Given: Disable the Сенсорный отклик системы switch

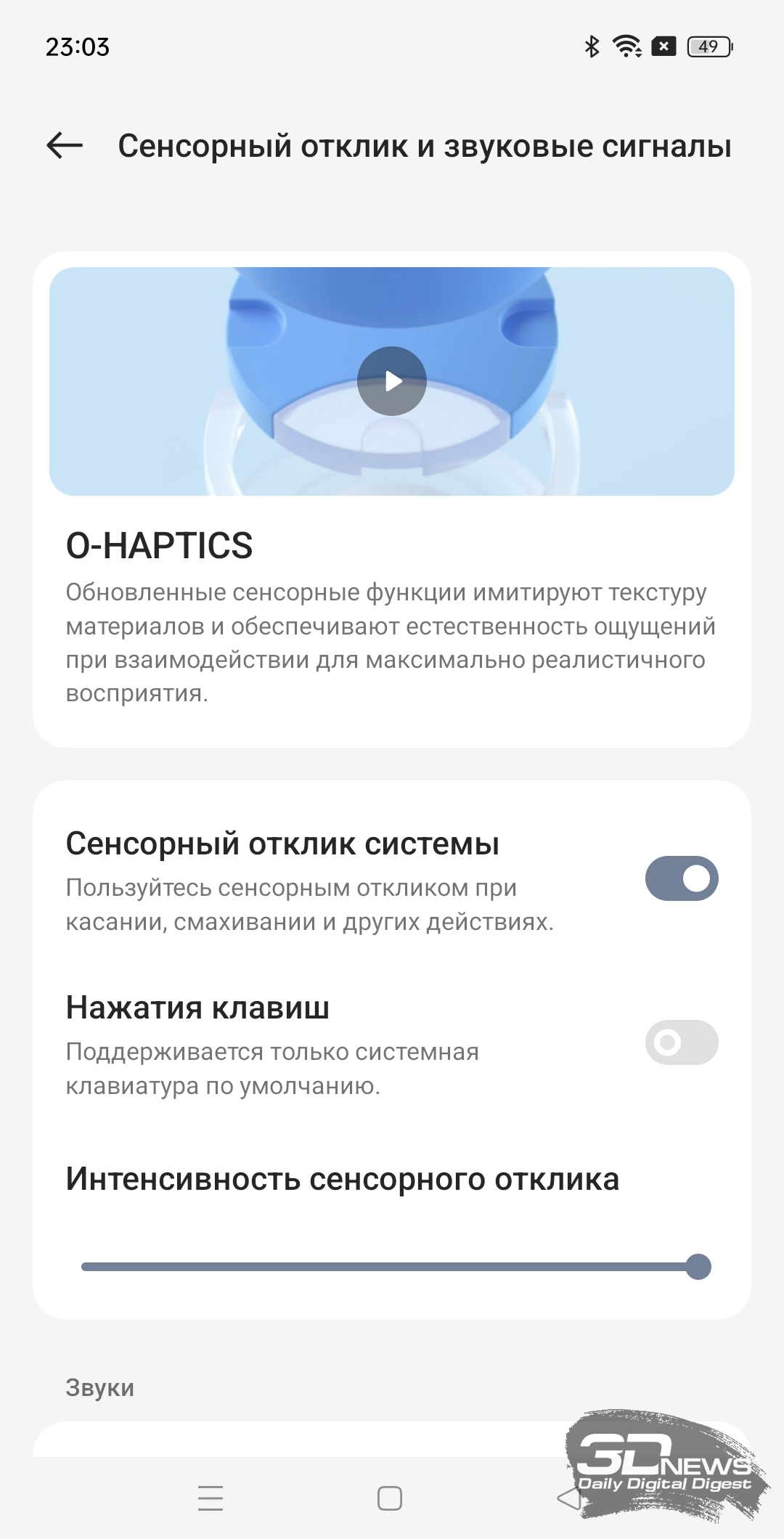Looking at the screenshot, I should [x=682, y=878].
